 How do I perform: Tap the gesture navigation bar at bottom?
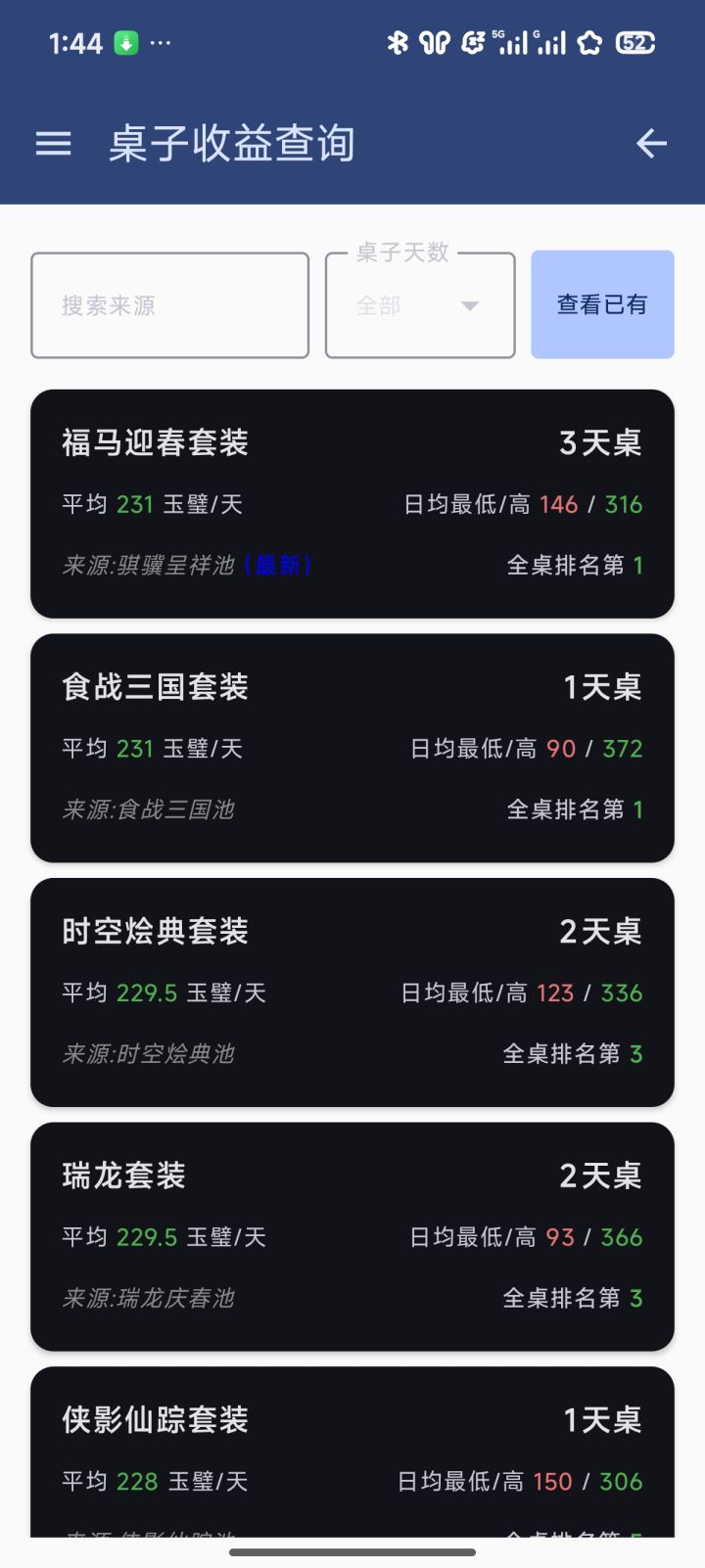click(352, 1551)
